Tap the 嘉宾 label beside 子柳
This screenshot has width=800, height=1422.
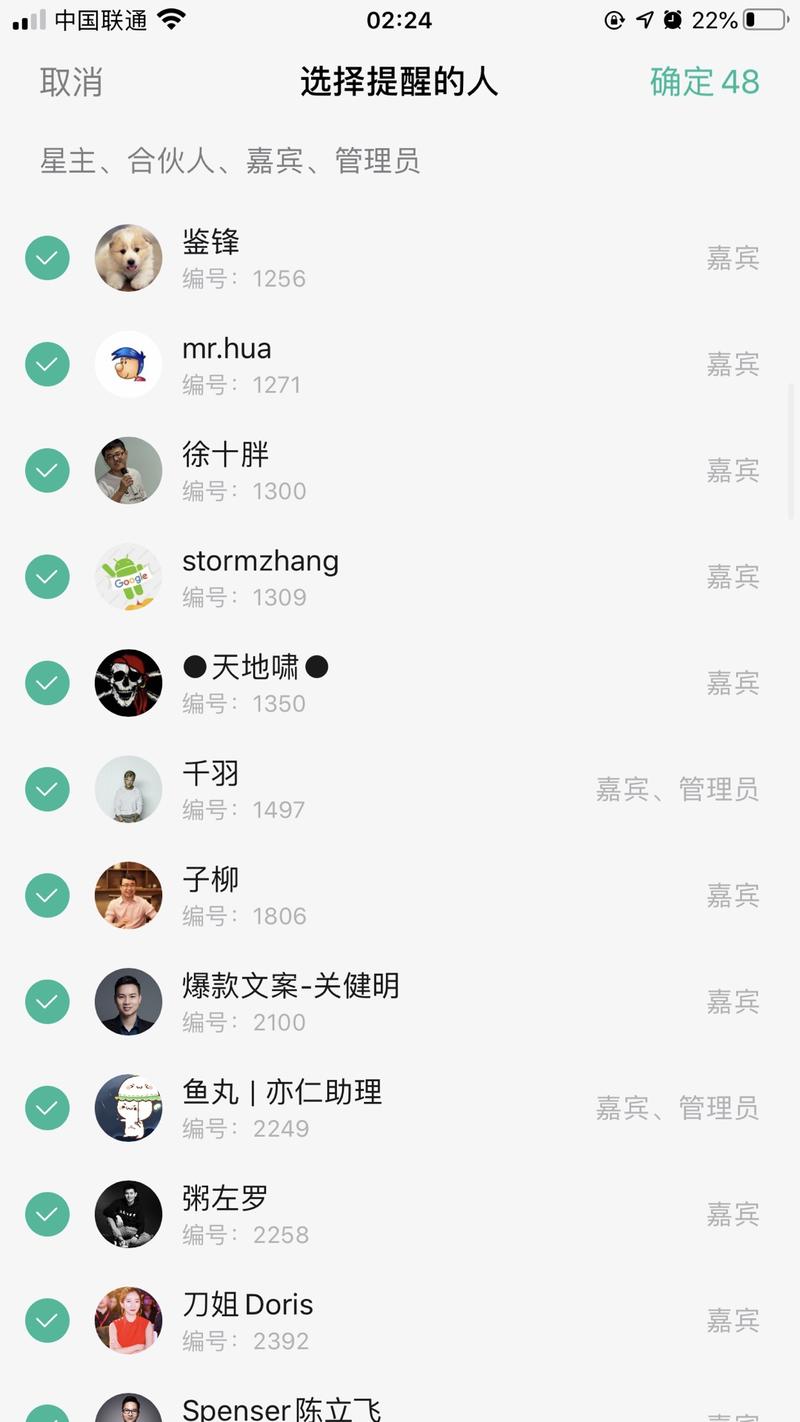734,895
